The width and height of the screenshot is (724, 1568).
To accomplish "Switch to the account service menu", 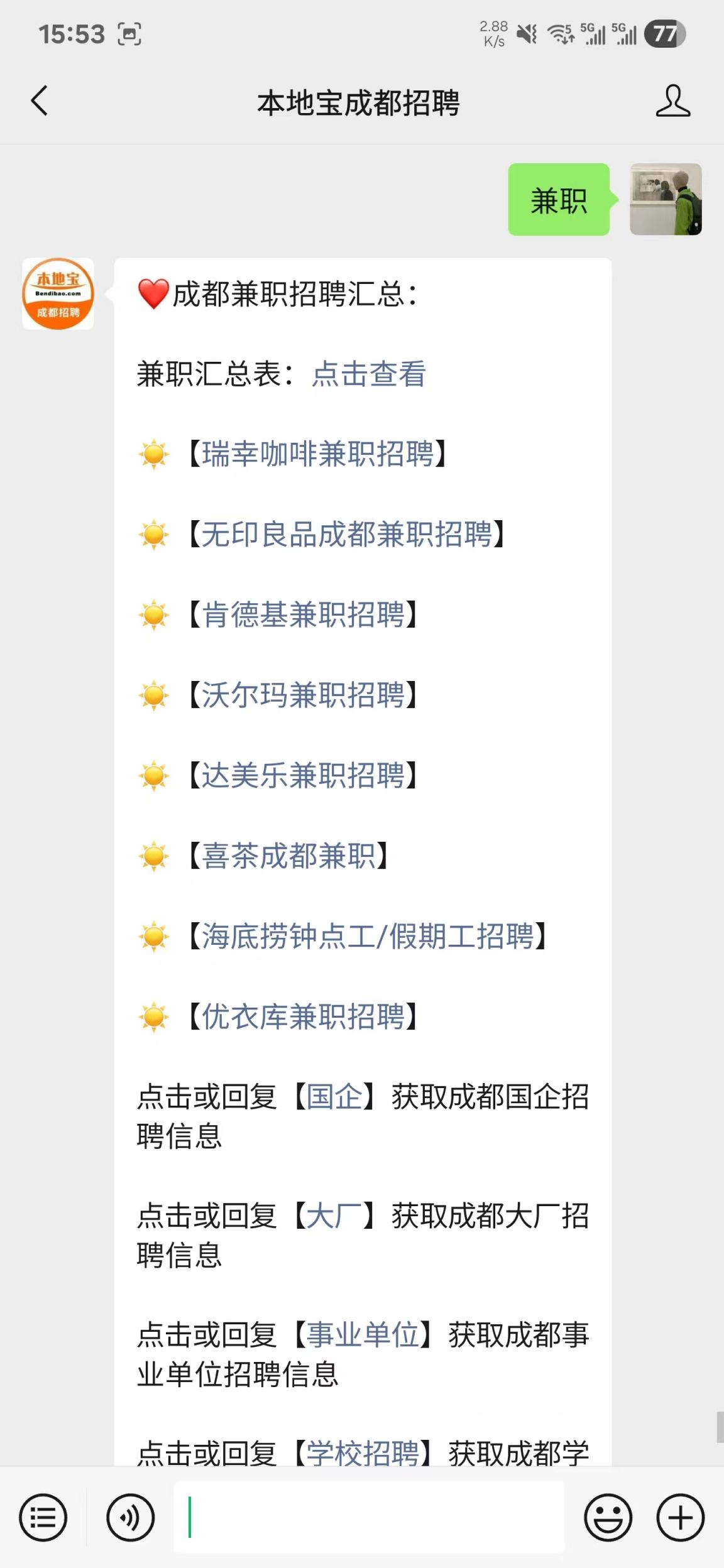I will click(x=43, y=1518).
